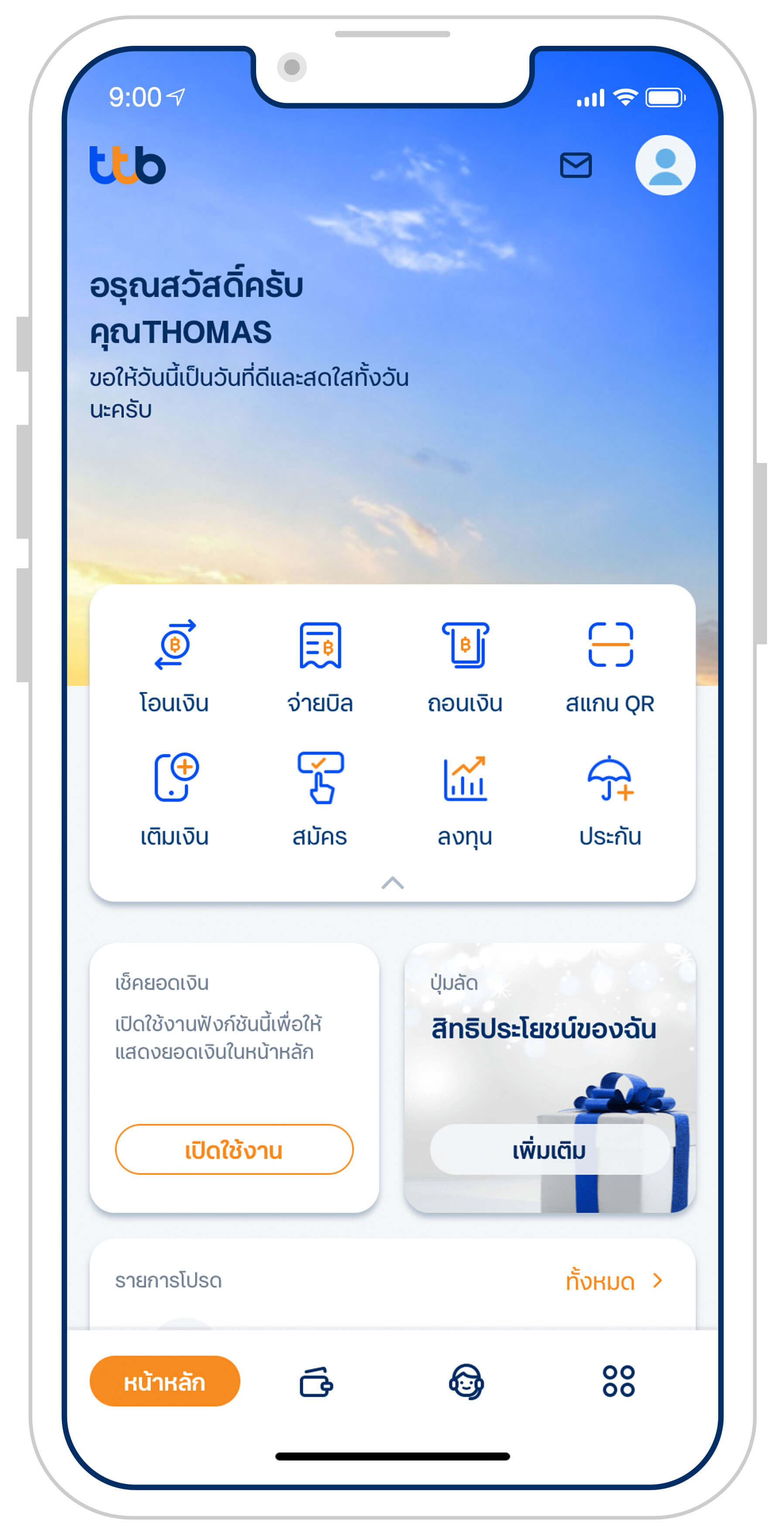Viewport: 784px width, 1535px height.
Task: Switch to the หน้าหลัก home tab
Action: click(x=165, y=1381)
